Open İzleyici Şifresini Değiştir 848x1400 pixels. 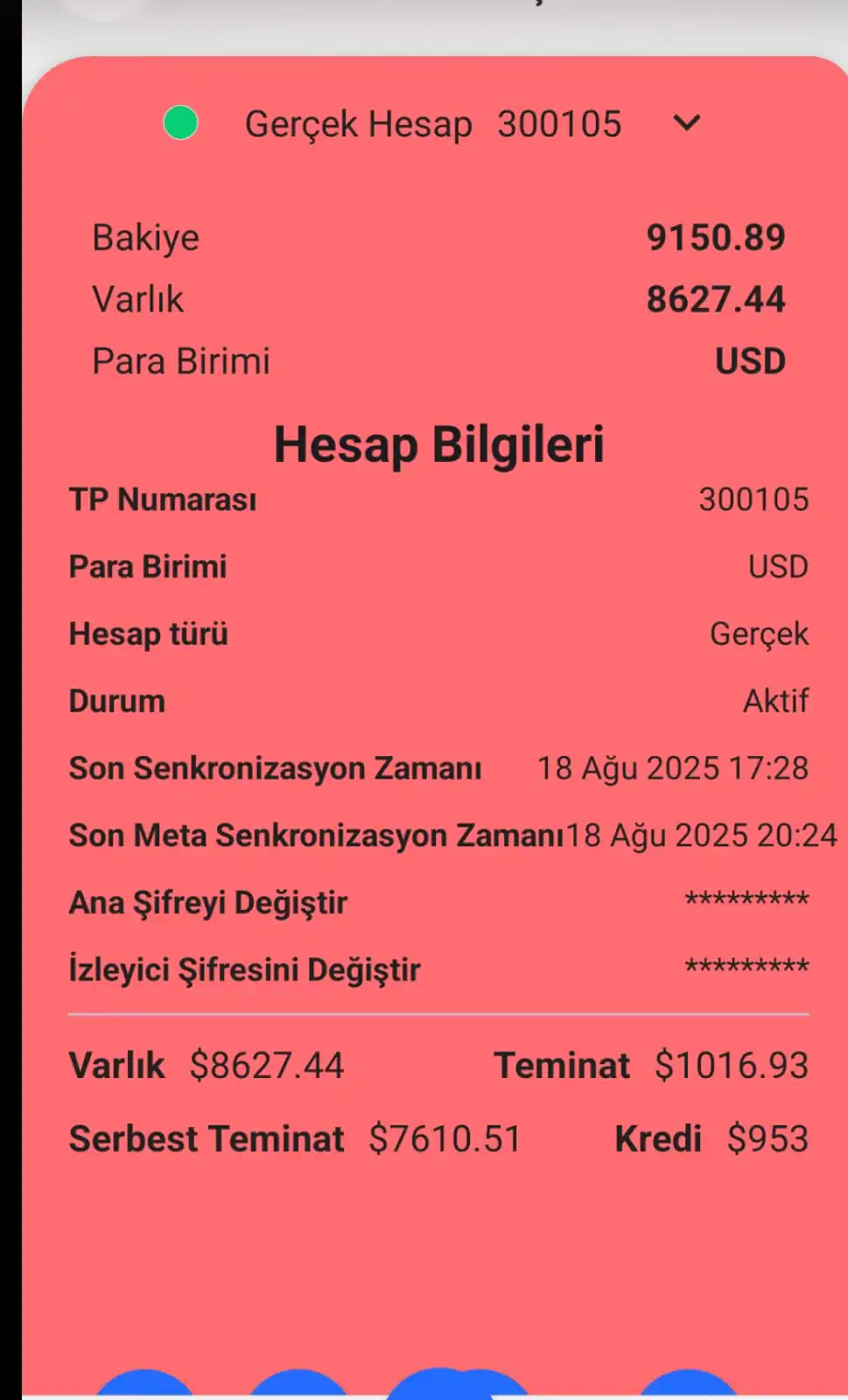click(244, 969)
